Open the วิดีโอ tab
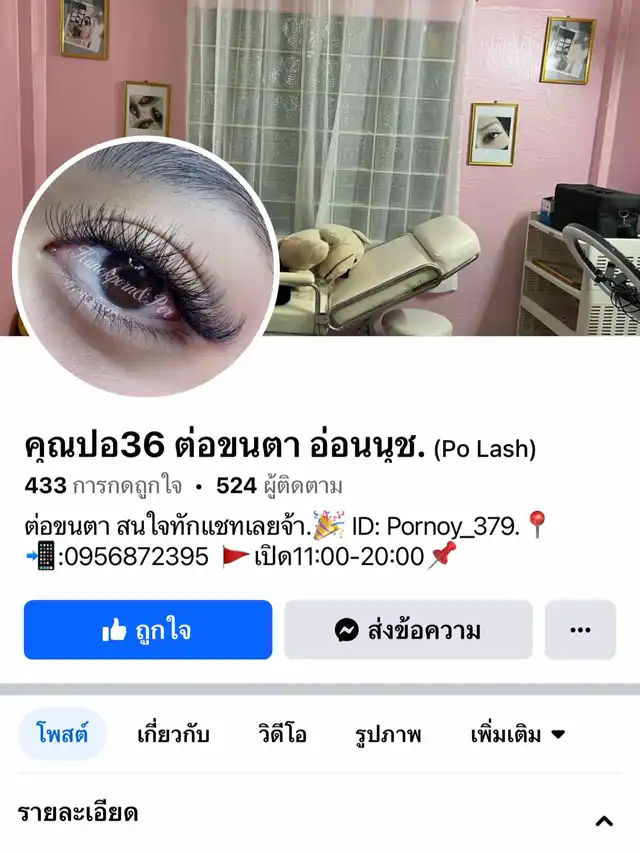Screen dimensions: 640x853 coord(281,735)
